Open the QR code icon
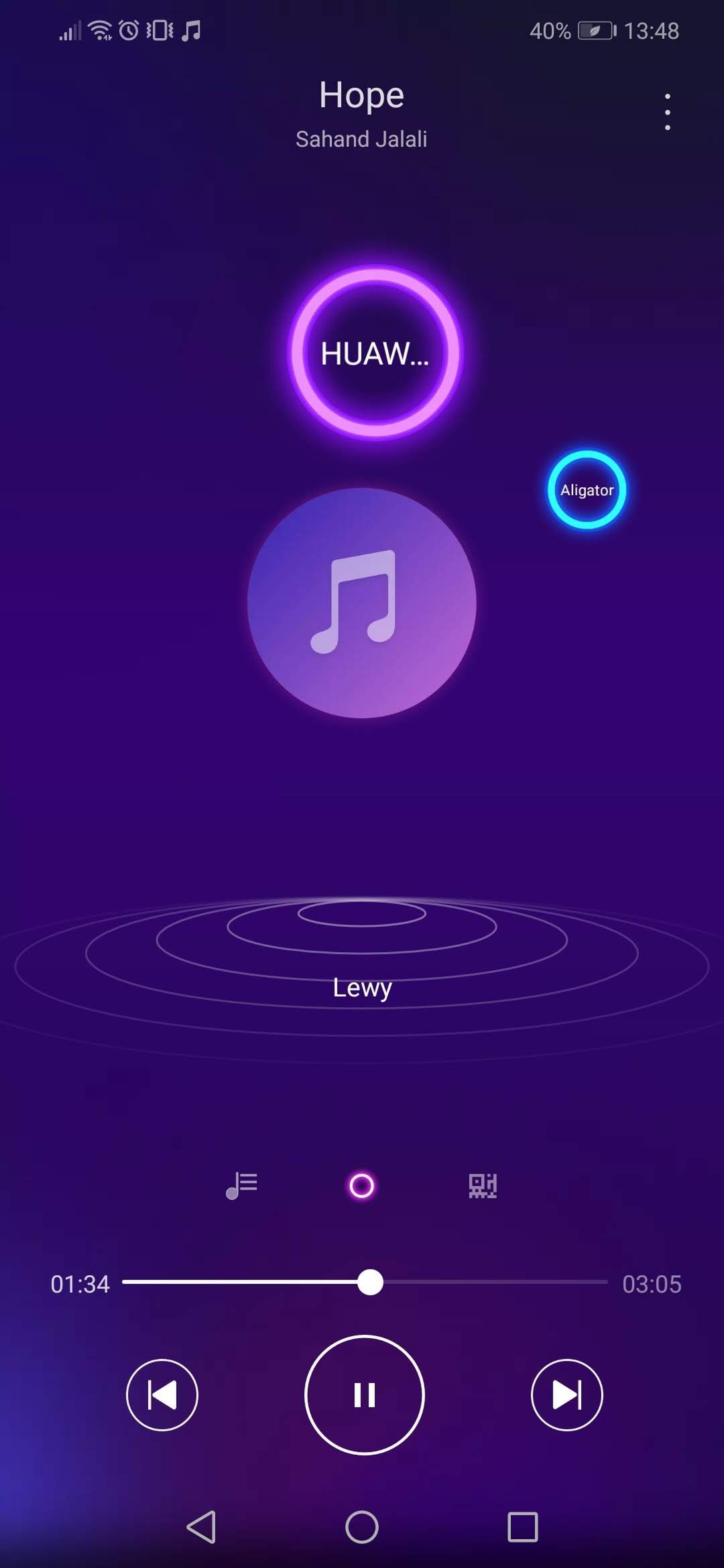The image size is (724, 1568). coord(483,1185)
